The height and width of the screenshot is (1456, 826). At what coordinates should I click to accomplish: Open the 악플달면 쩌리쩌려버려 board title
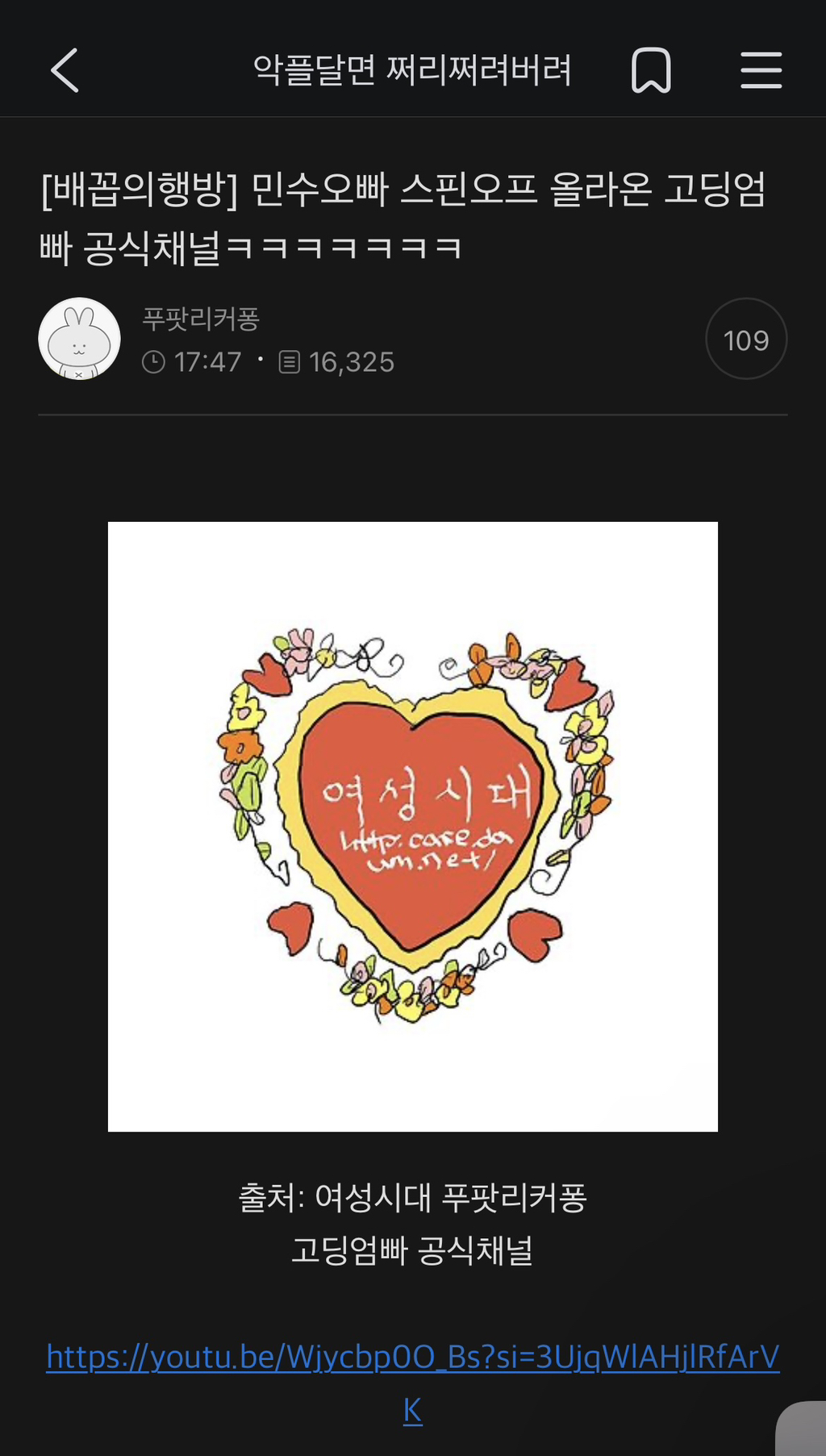click(x=412, y=70)
